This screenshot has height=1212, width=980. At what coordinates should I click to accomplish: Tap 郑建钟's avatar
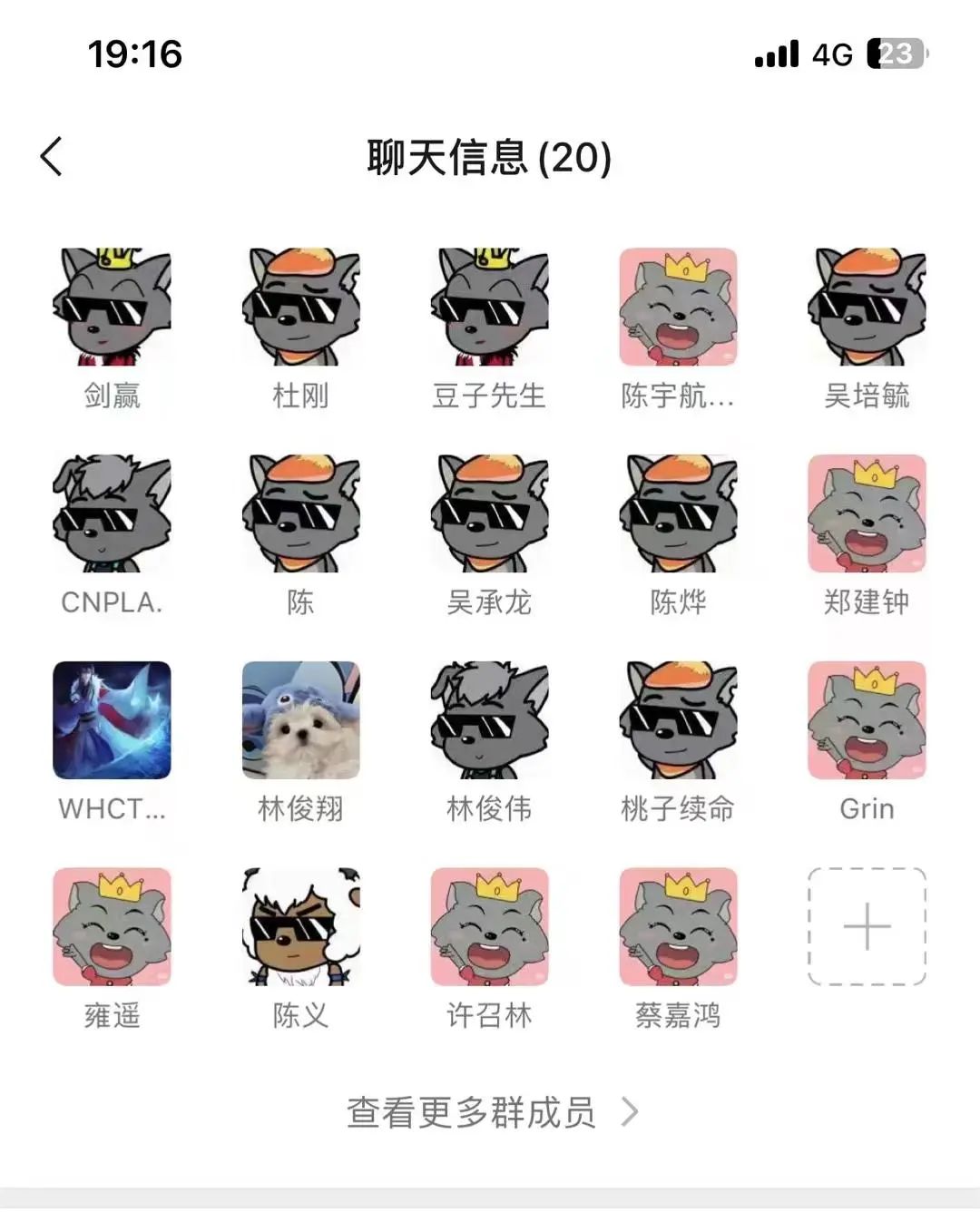click(x=867, y=513)
